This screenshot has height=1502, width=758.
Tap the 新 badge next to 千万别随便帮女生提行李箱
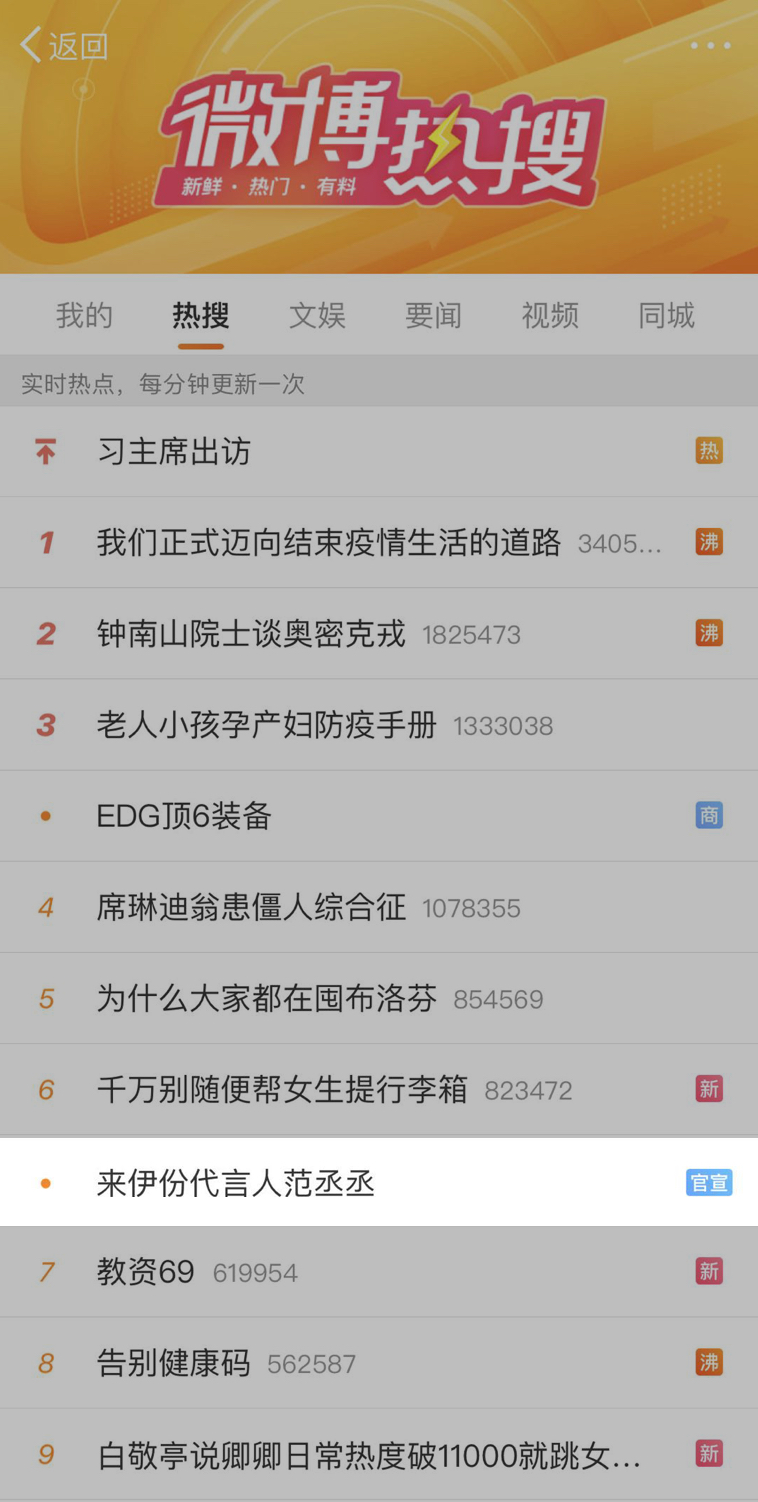pyautogui.click(x=709, y=1089)
